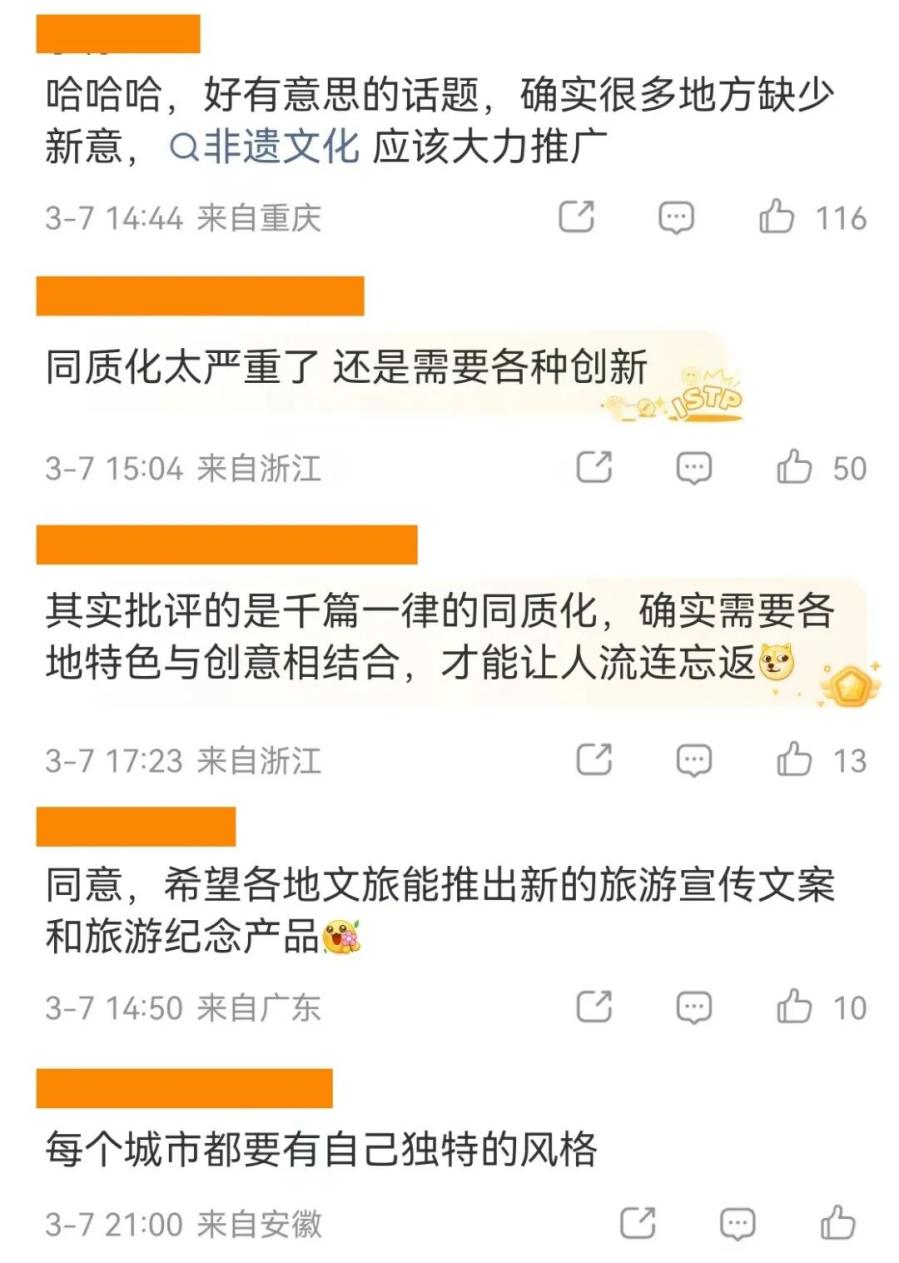This screenshot has width=899, height=1263.
Task: Reply to the 每个城市 comment
Action: [737, 1223]
